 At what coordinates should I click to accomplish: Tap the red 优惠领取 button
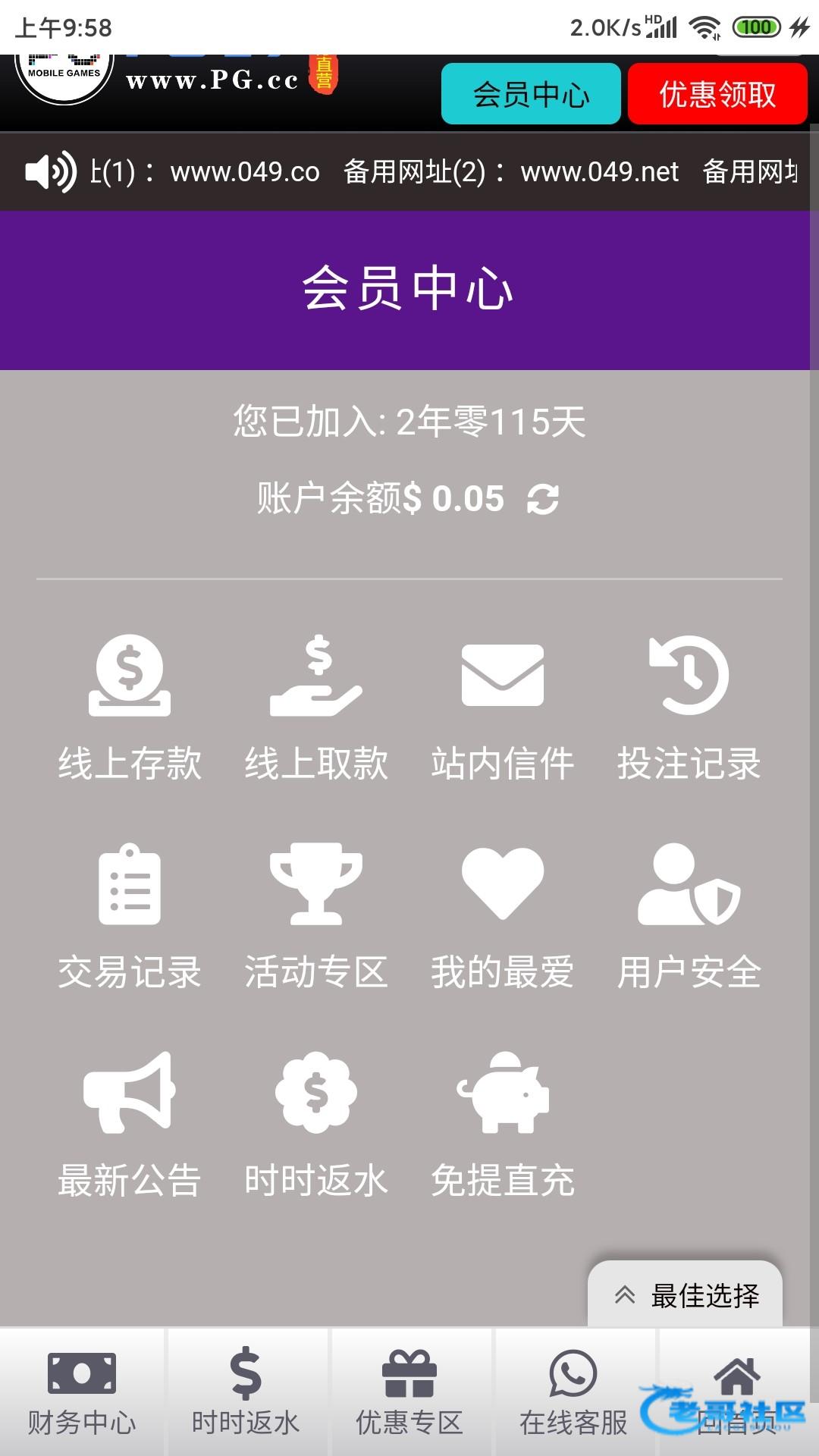[717, 94]
